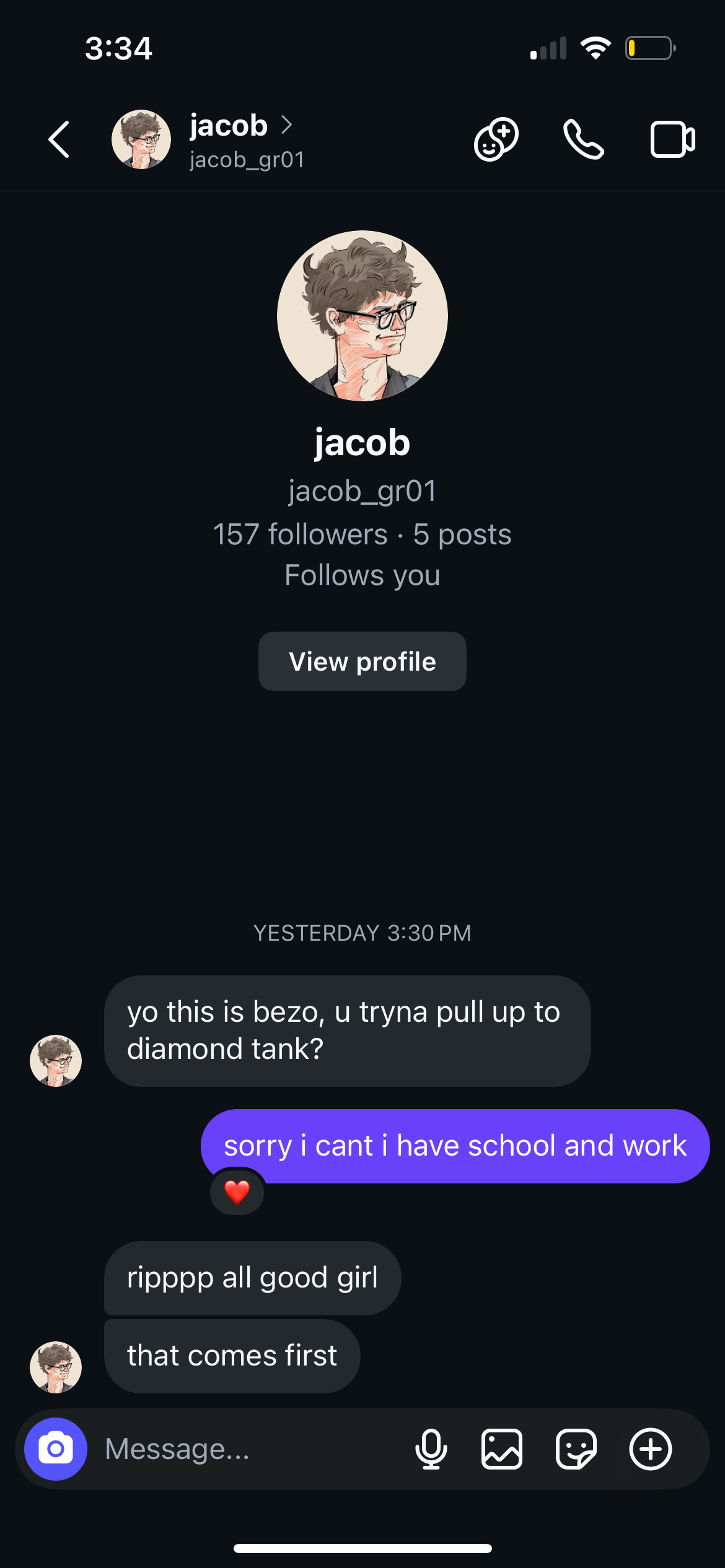Viewport: 725px width, 1568px height.
Task: Tap the View profile button
Action: (x=362, y=661)
